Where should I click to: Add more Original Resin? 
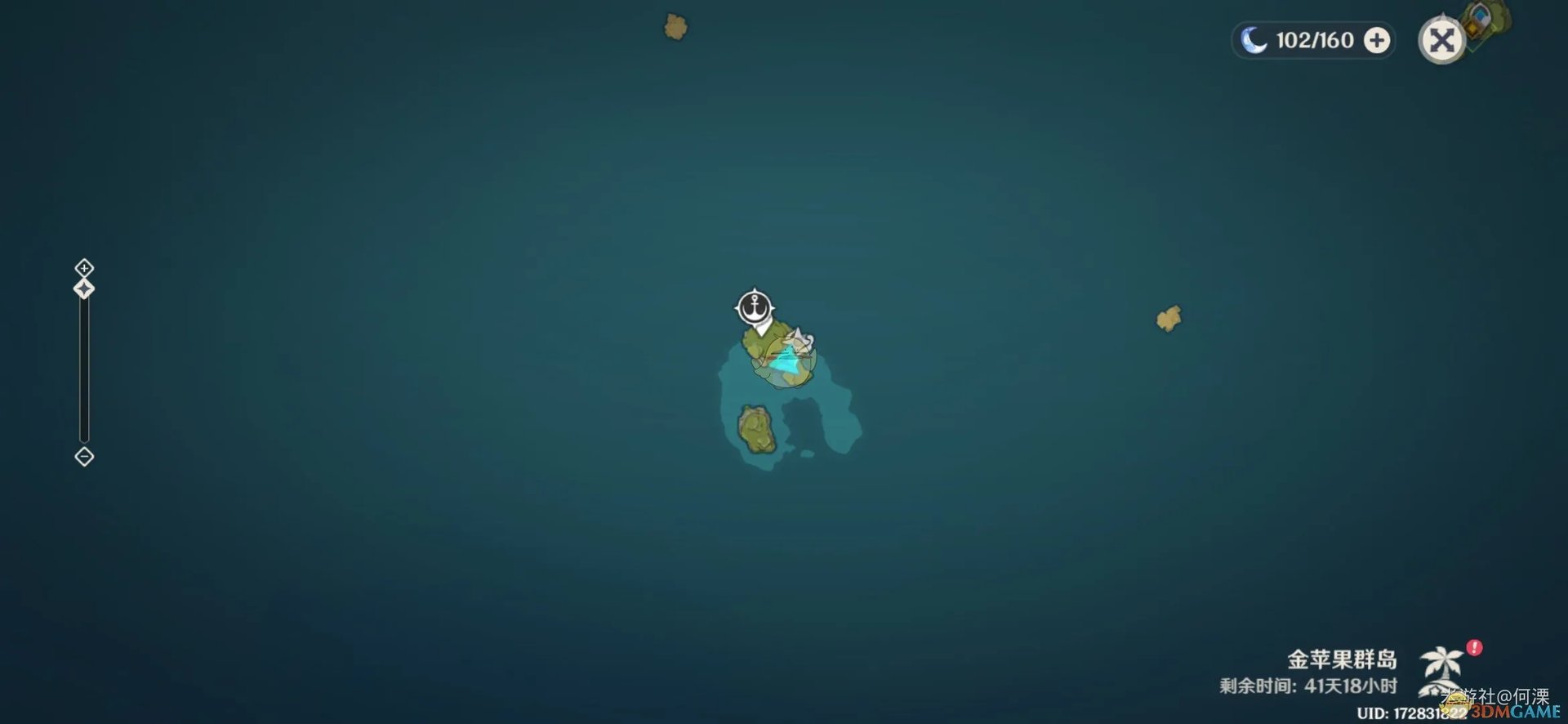click(x=1377, y=40)
